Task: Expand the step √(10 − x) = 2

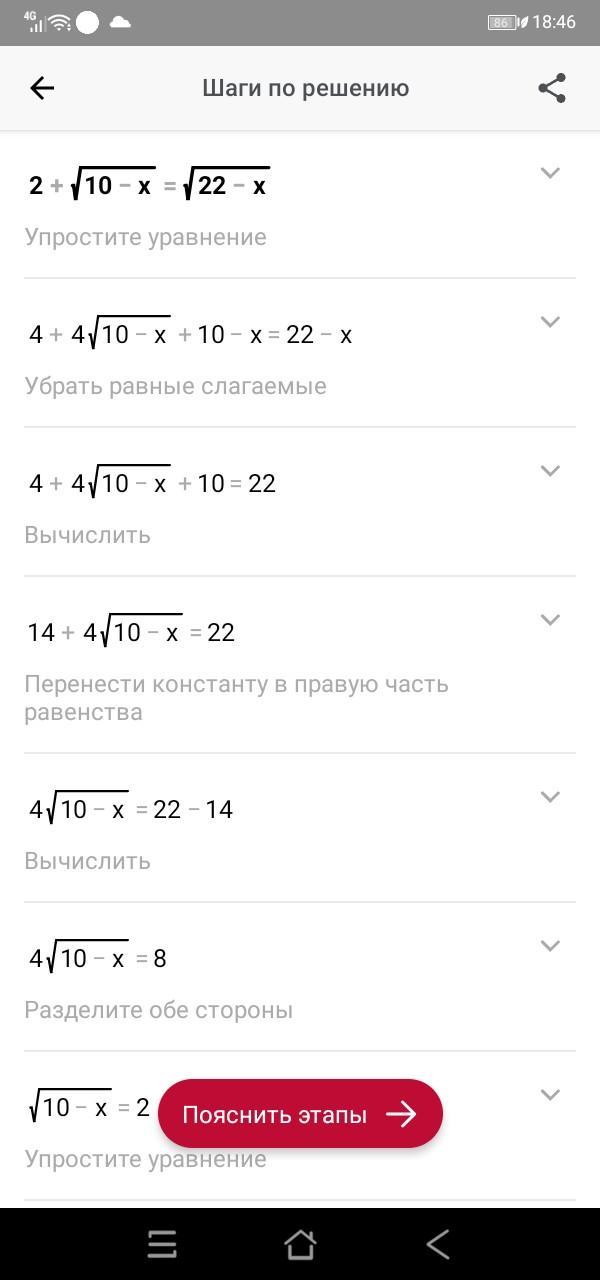Action: [x=549, y=1095]
